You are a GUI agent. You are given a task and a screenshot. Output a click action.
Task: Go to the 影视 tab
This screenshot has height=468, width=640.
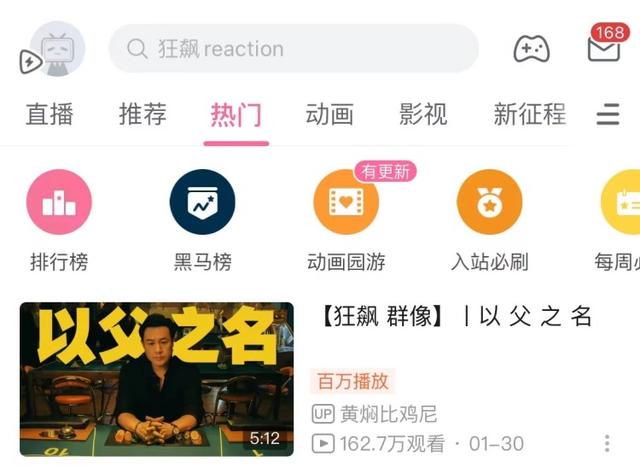(x=423, y=114)
